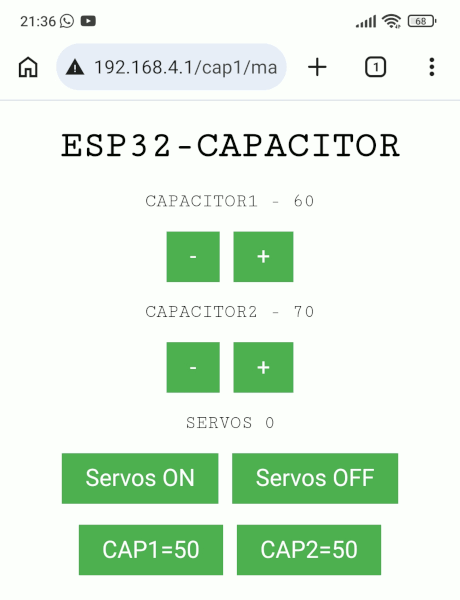
Task: Turn servos off with Servos OFF
Action: (x=315, y=478)
